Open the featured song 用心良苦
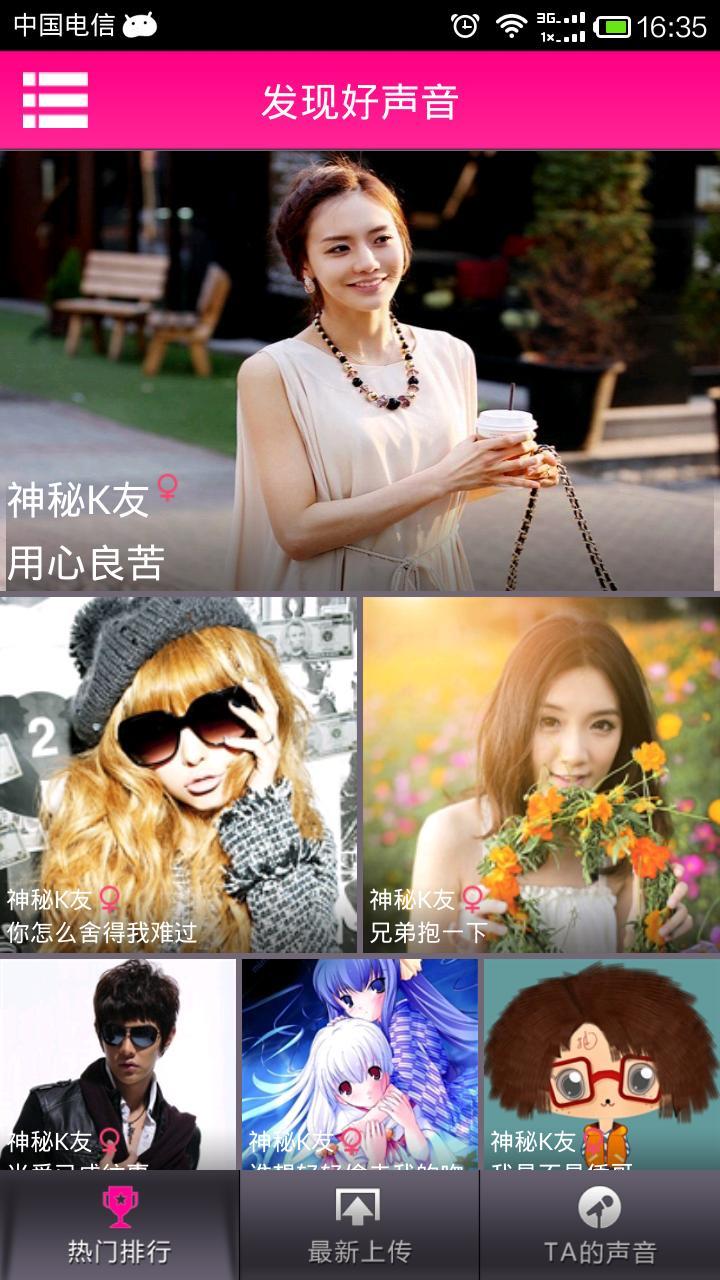Image resolution: width=720 pixels, height=1280 pixels. [360, 370]
